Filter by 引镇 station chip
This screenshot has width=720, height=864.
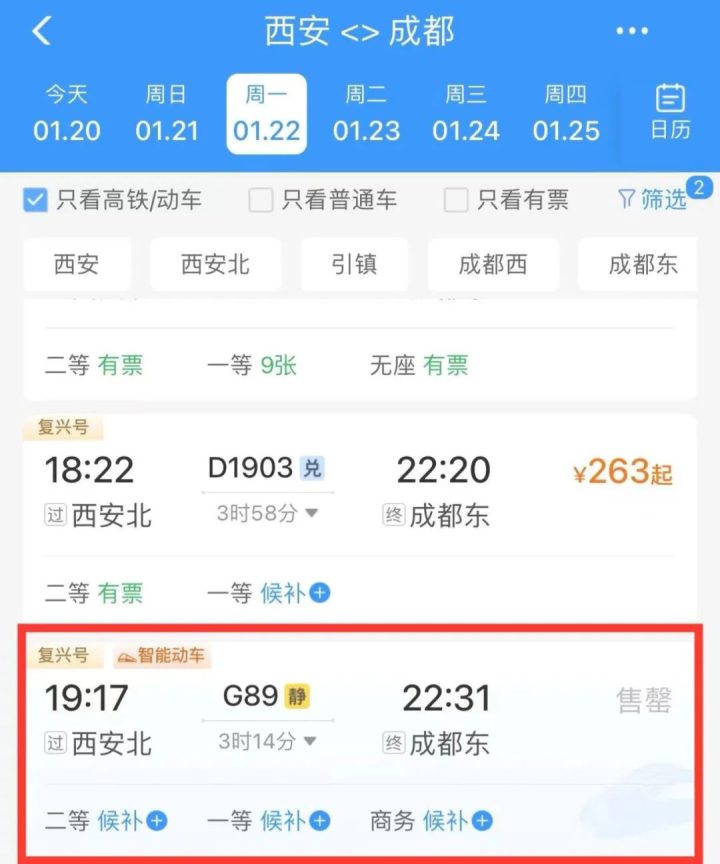point(354,265)
